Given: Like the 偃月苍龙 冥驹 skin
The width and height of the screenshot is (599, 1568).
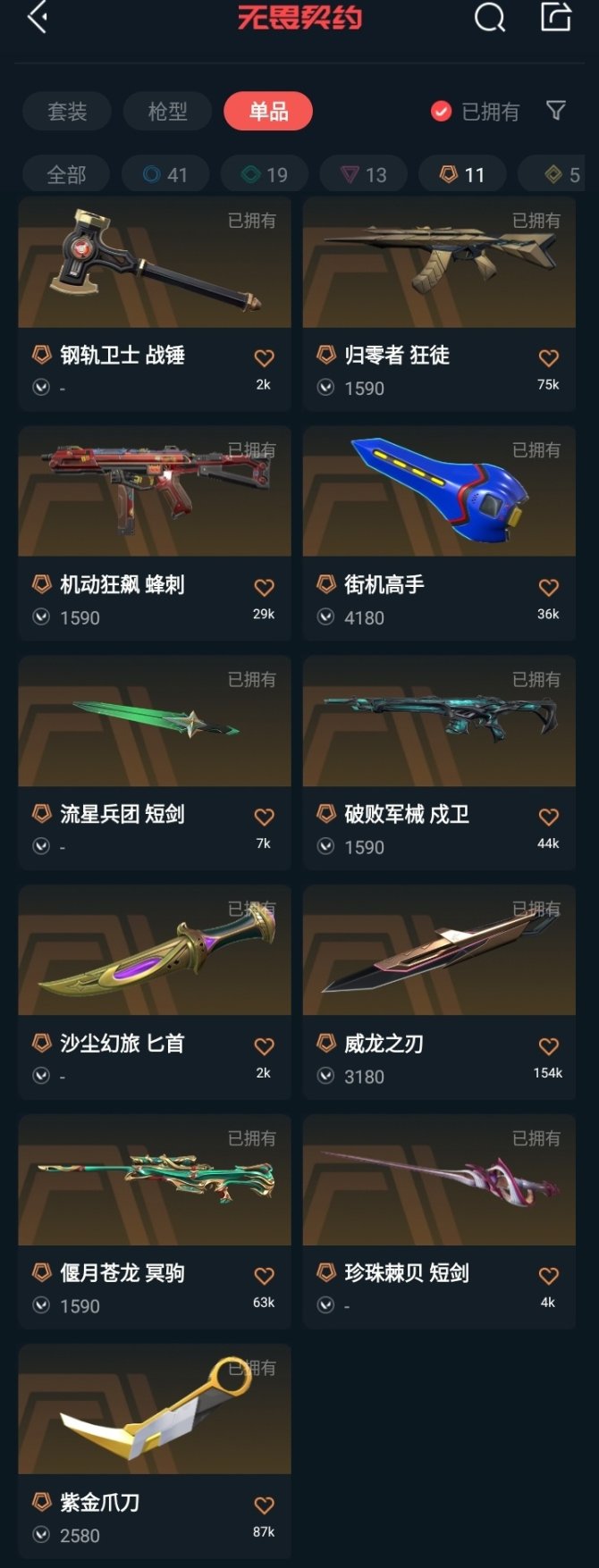Looking at the screenshot, I should pyautogui.click(x=264, y=1276).
